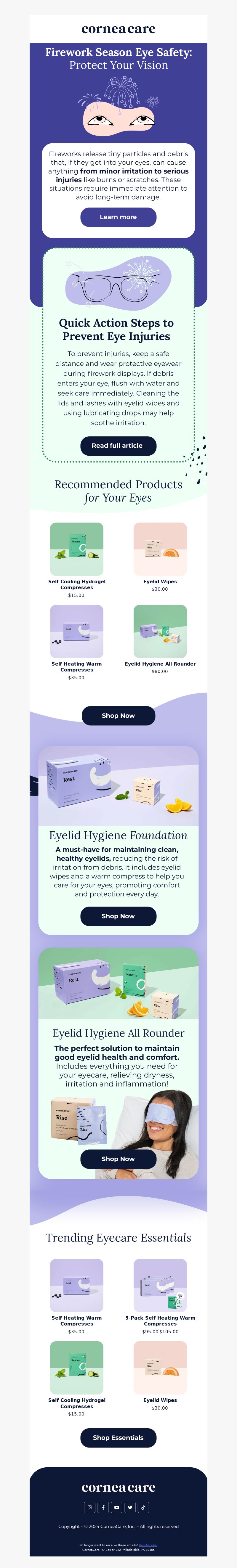Tap the Learn more button
The height and width of the screenshot is (1568, 237).
tap(118, 217)
